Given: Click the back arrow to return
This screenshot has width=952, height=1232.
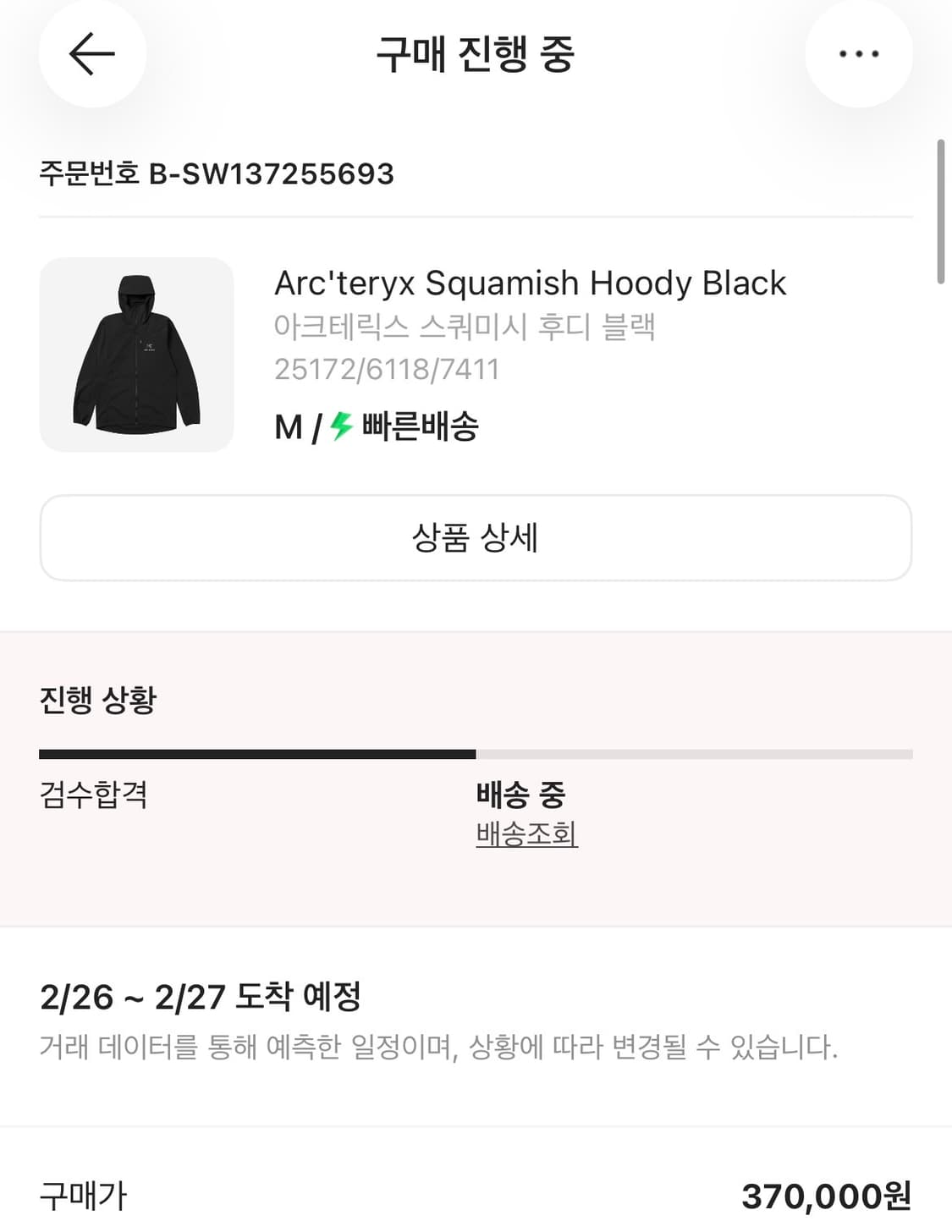Looking at the screenshot, I should (93, 53).
